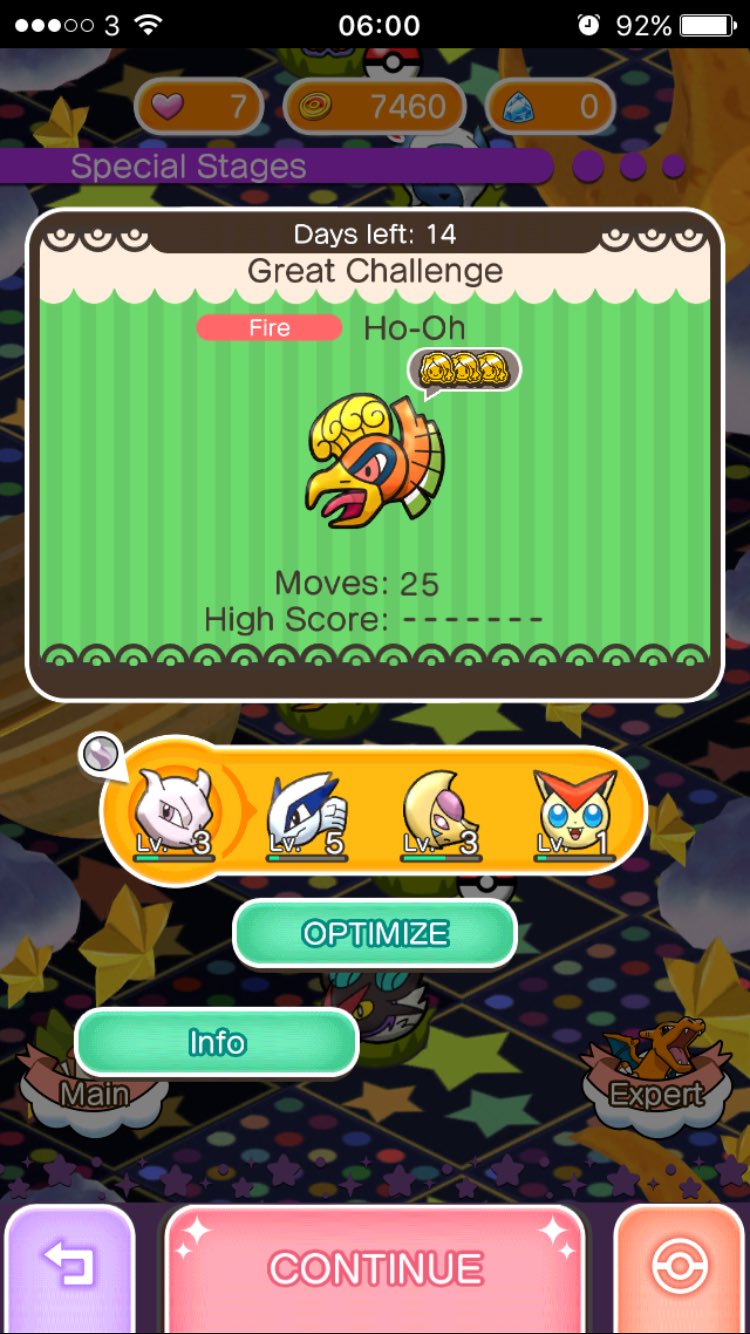The image size is (750, 1334).
Task: Open the coins balance 7460
Action: pos(375,106)
